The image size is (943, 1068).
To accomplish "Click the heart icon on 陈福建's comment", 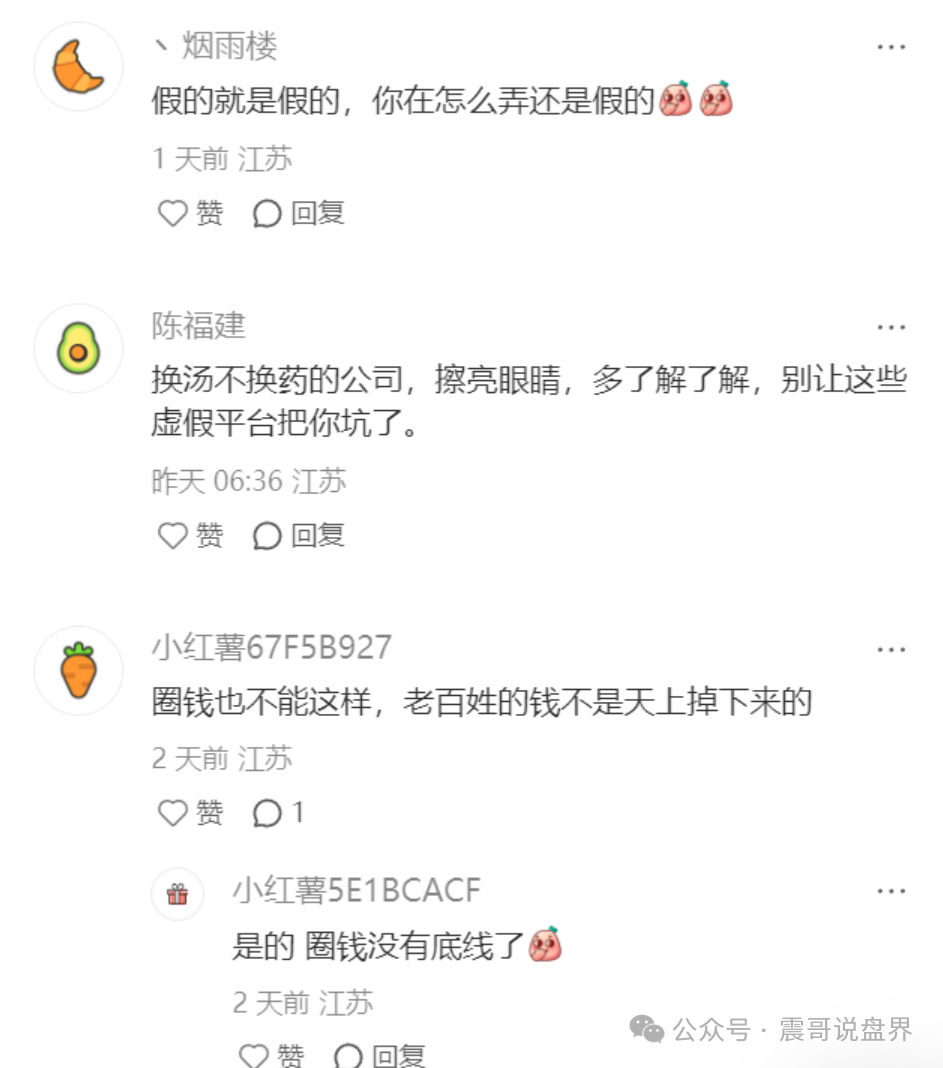I will (x=172, y=536).
